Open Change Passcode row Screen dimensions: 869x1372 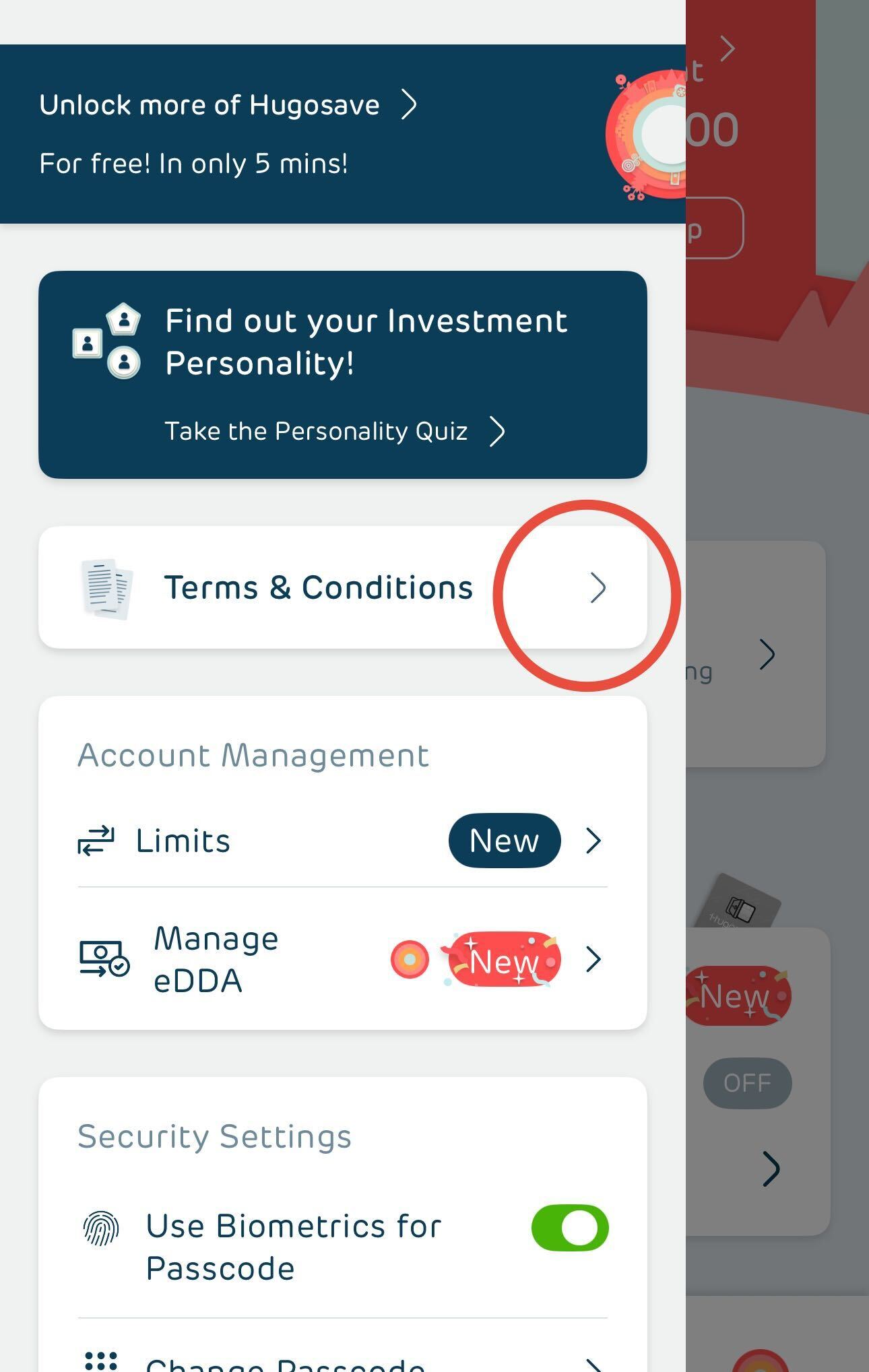click(342, 1362)
